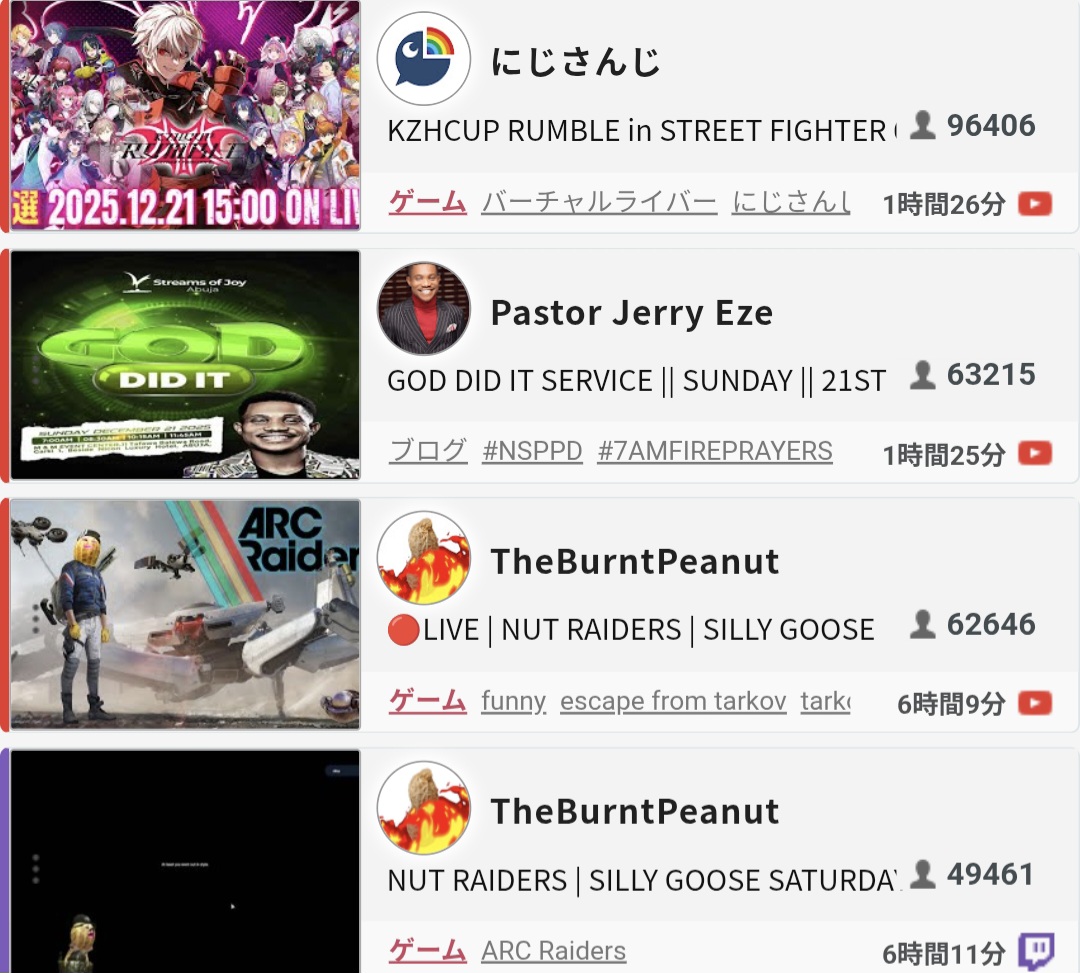The image size is (1080, 973).
Task: Select the escape from tarkov tag
Action: tap(673, 702)
